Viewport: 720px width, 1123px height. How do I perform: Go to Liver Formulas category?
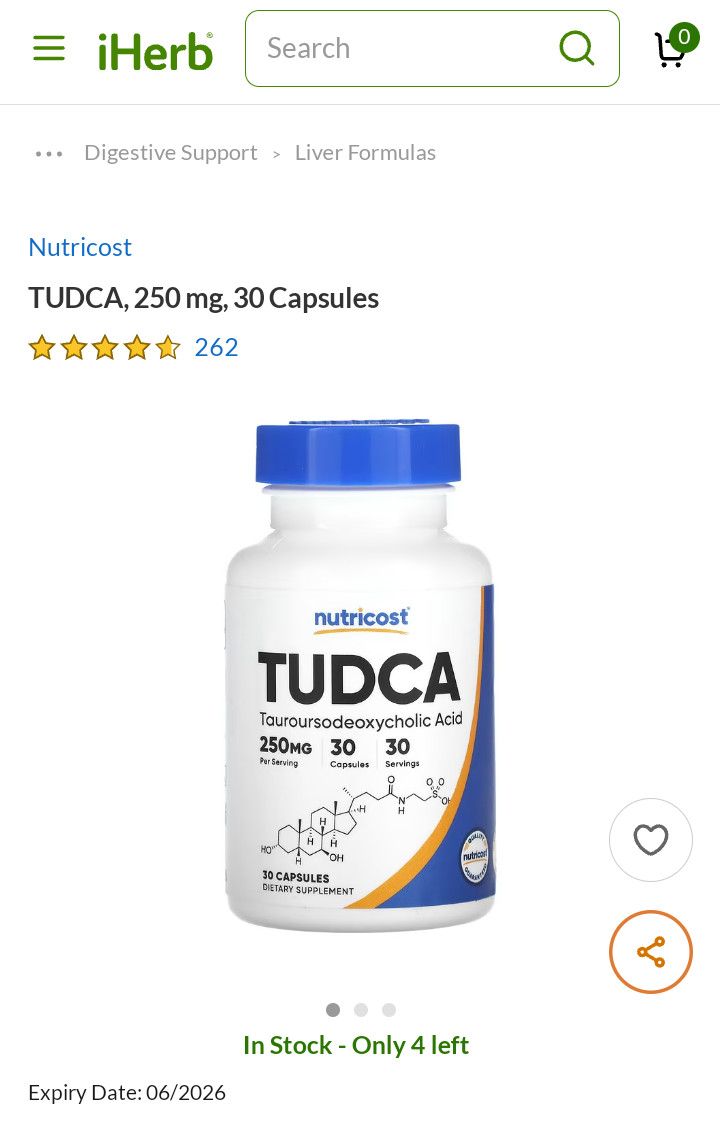click(365, 153)
